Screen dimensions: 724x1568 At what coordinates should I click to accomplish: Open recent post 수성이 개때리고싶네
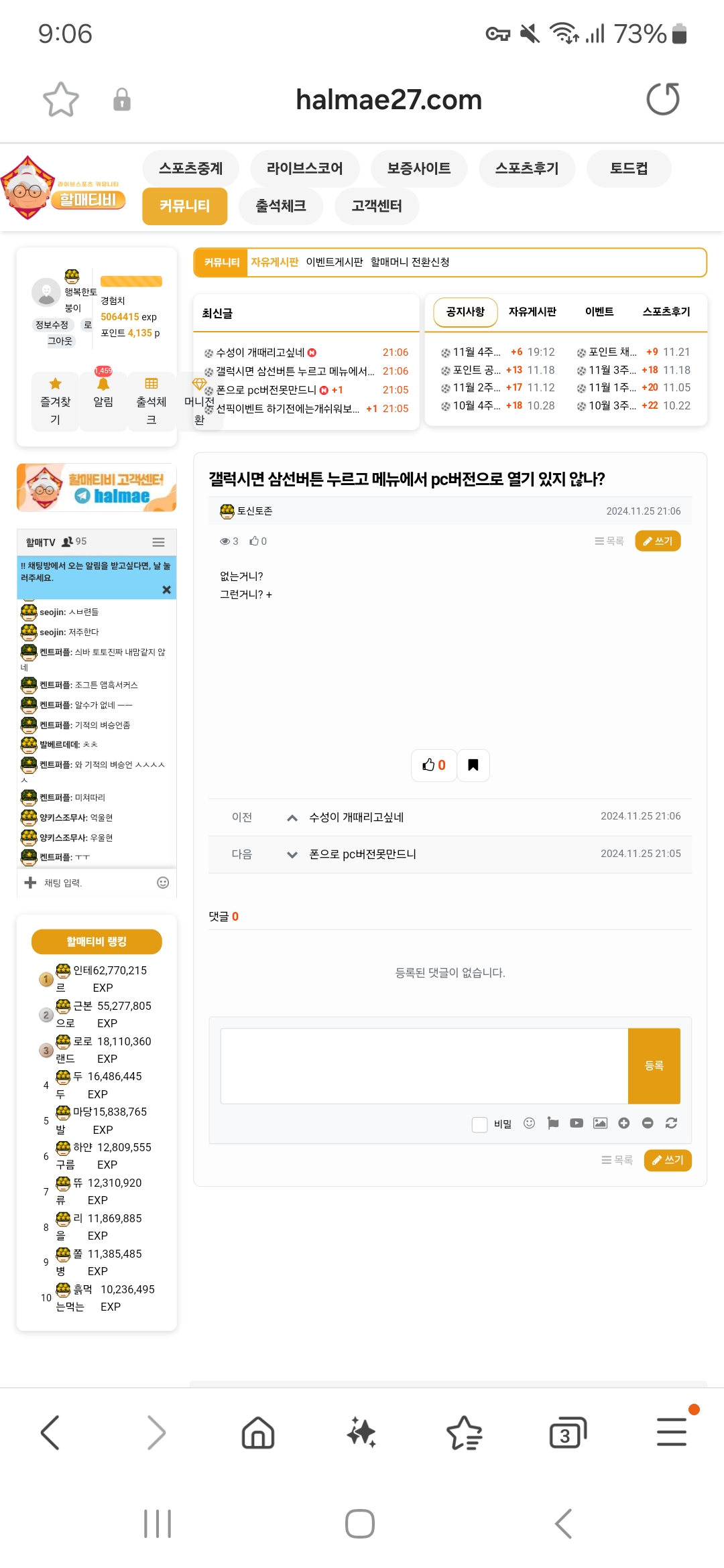point(260,352)
